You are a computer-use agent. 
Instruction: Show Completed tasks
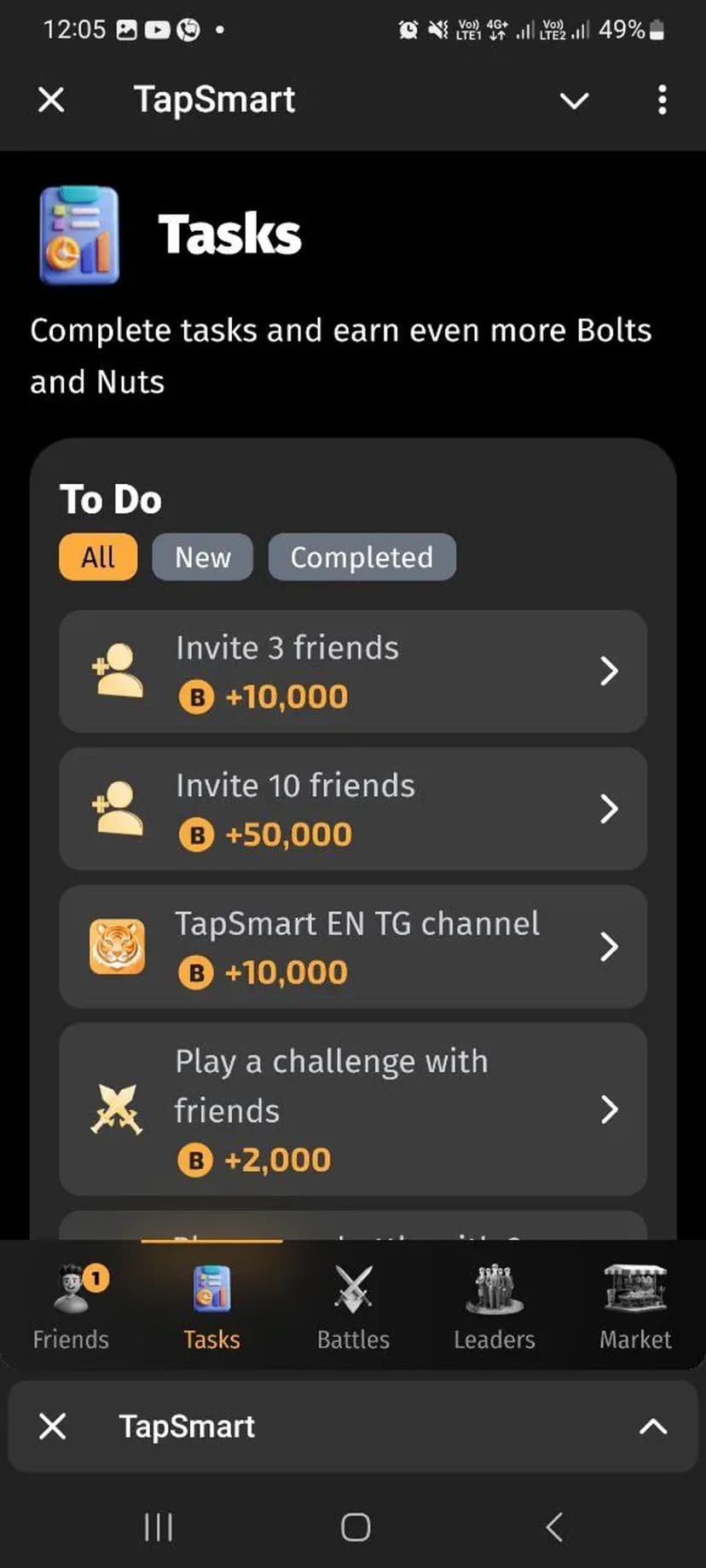(362, 557)
